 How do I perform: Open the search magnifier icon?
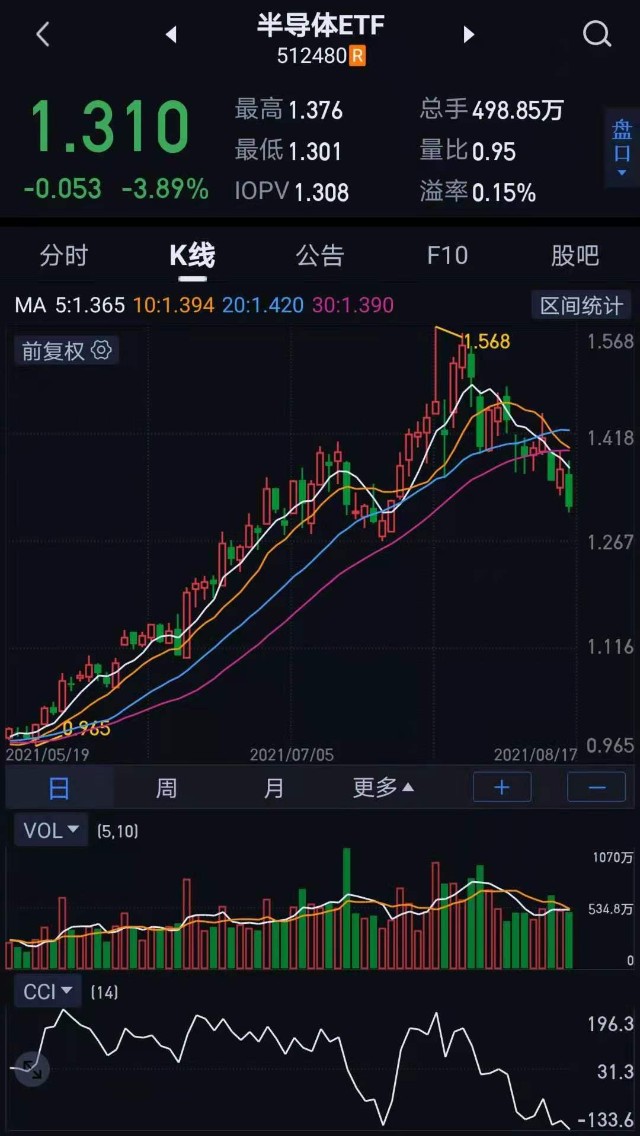point(597,35)
